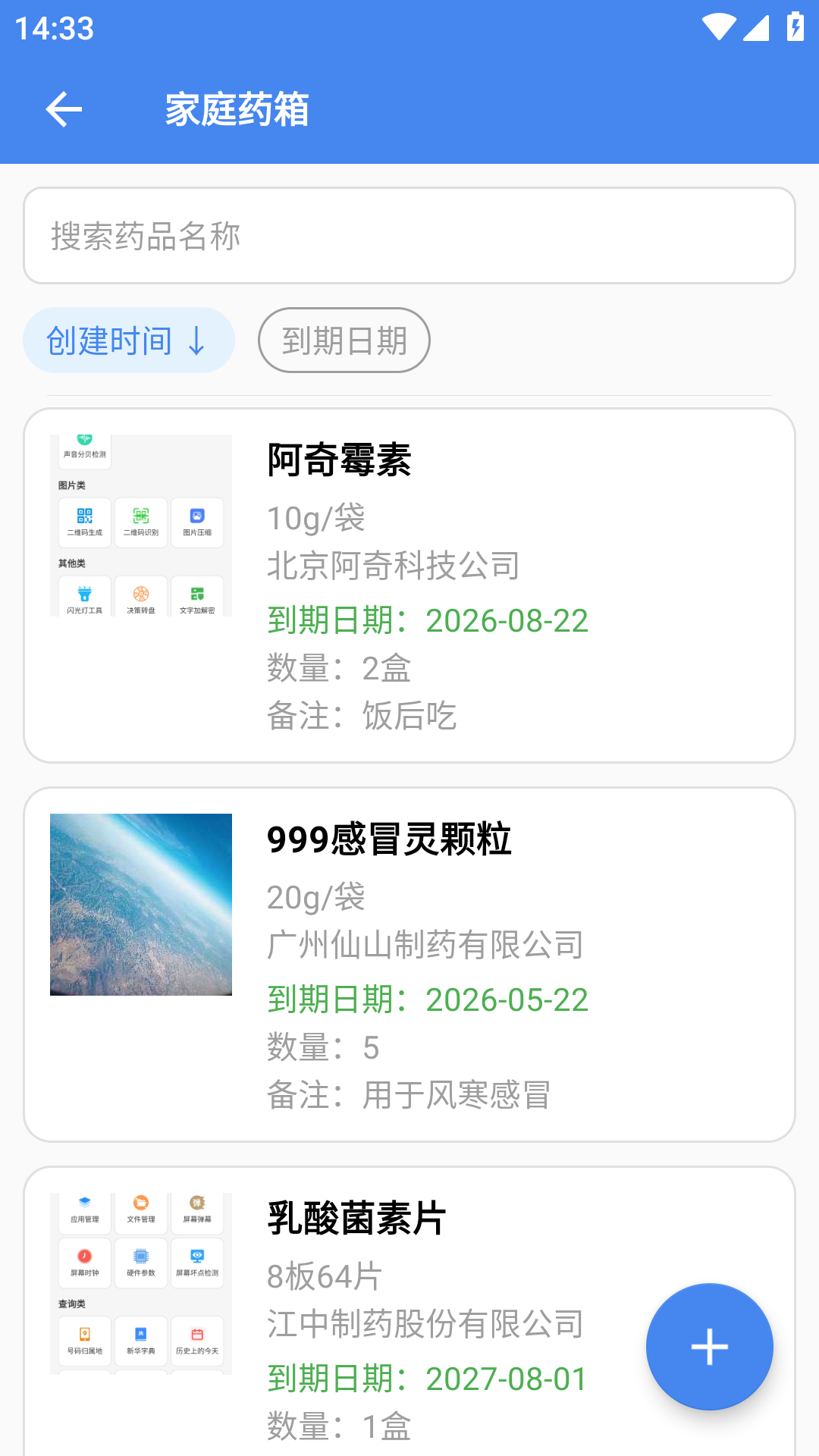Click the 图片压缩 image compression icon

[x=197, y=522]
